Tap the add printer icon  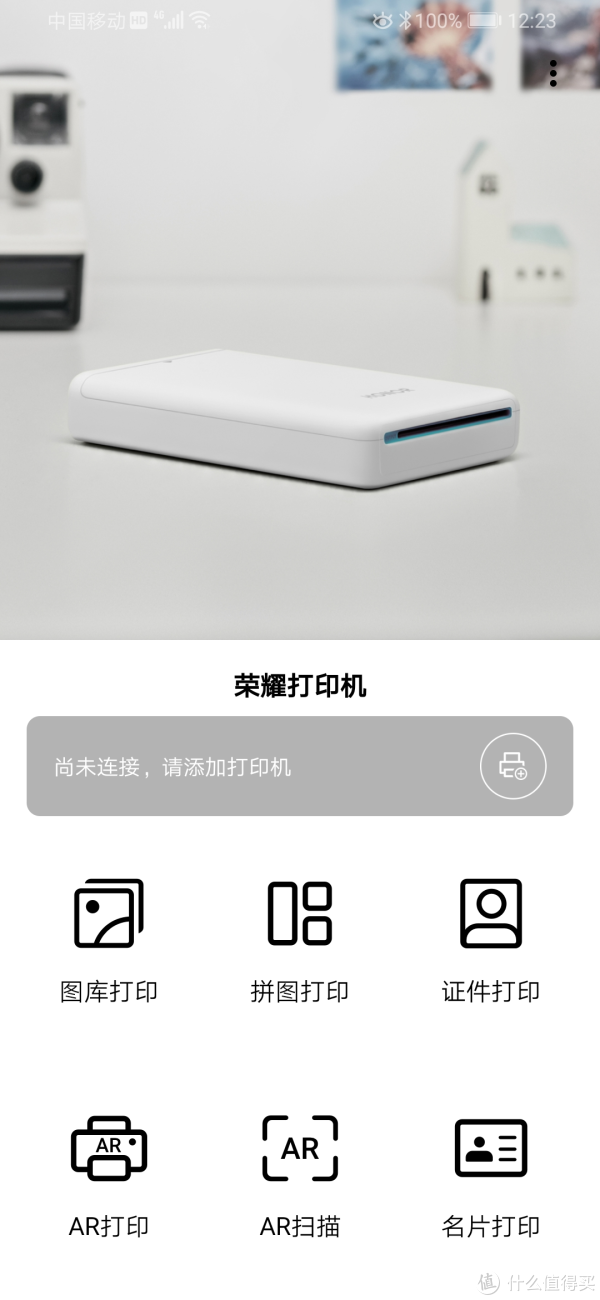[512, 766]
